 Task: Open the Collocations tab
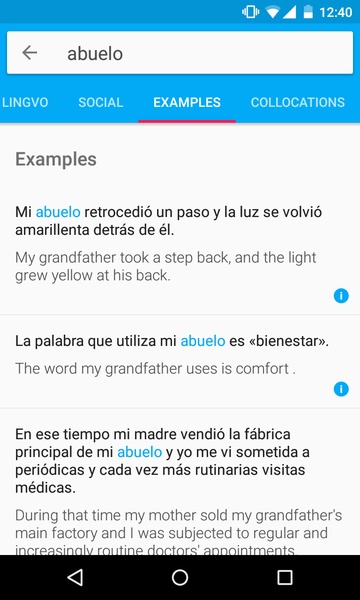click(x=298, y=102)
